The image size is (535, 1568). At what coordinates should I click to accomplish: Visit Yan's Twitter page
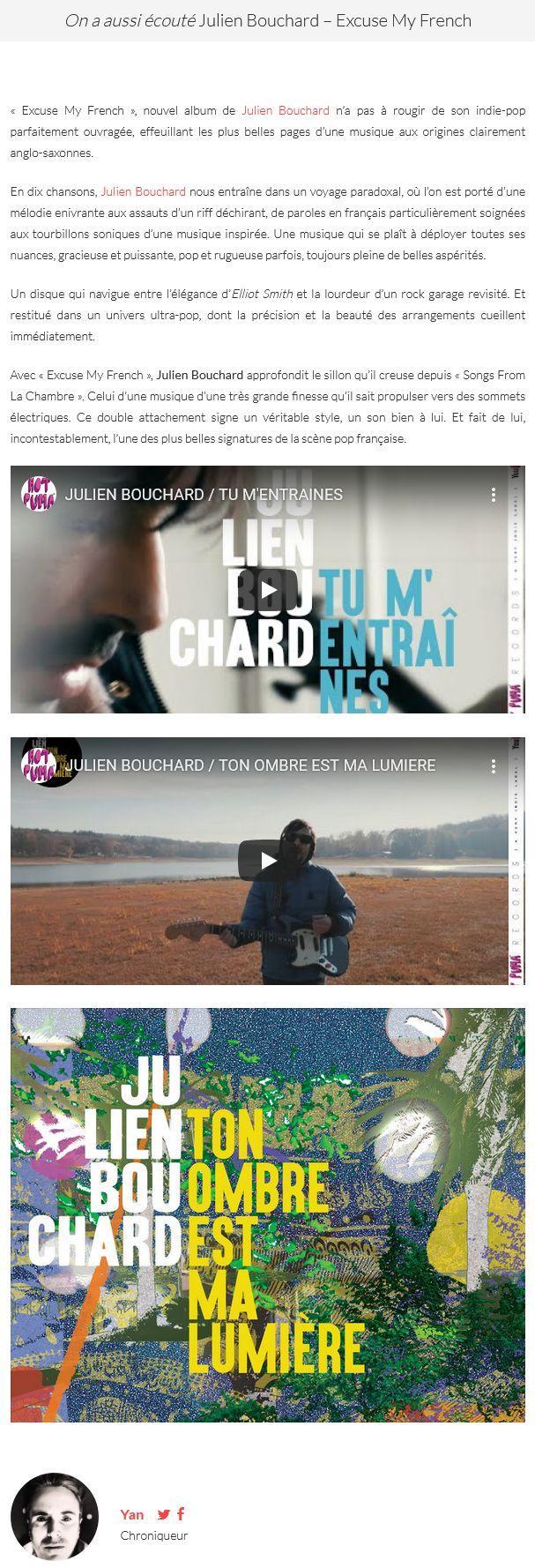[x=164, y=1514]
